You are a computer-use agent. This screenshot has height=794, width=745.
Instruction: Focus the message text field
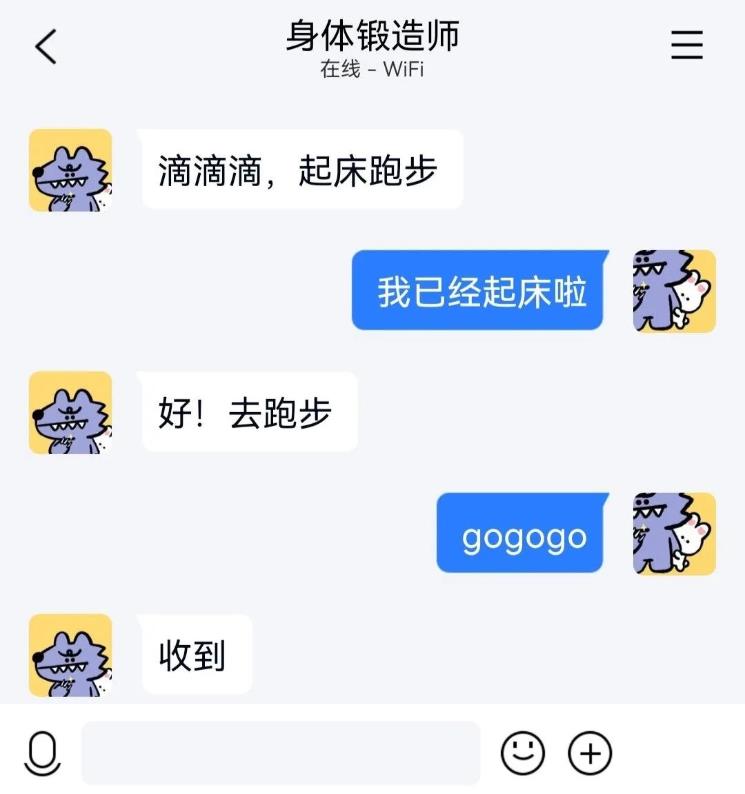280,753
